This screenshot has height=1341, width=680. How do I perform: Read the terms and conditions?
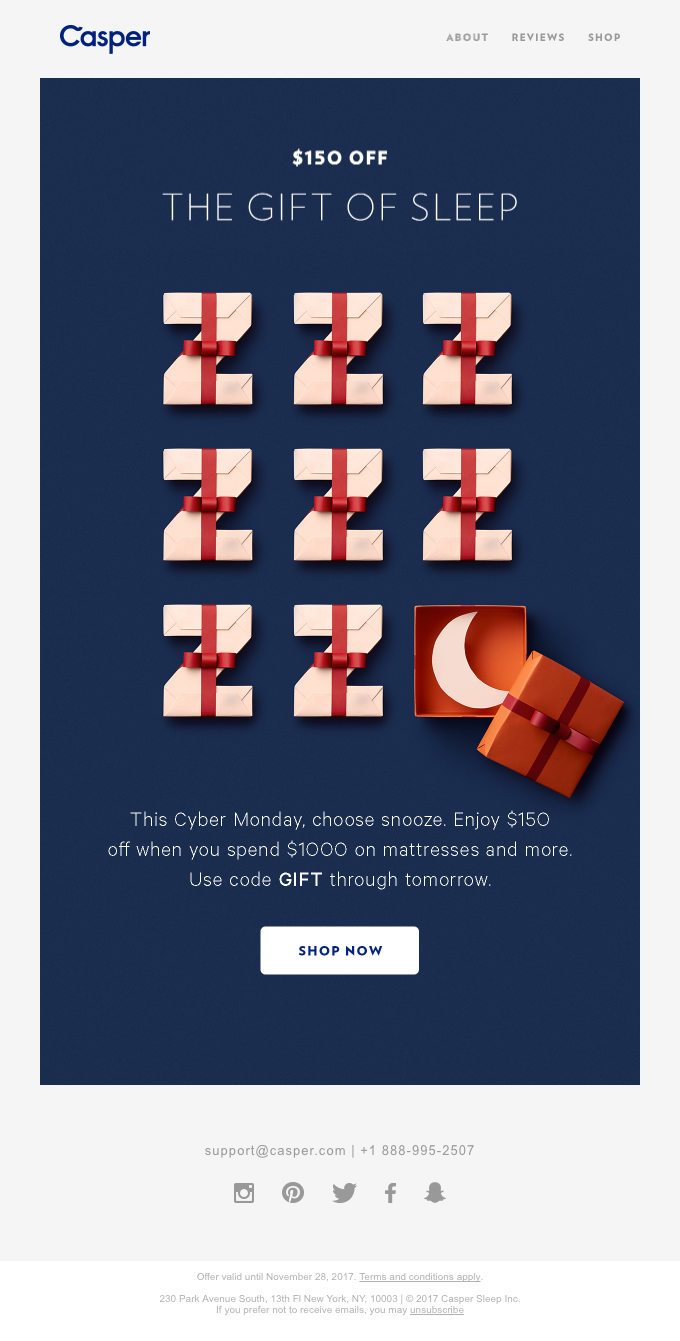click(420, 1277)
